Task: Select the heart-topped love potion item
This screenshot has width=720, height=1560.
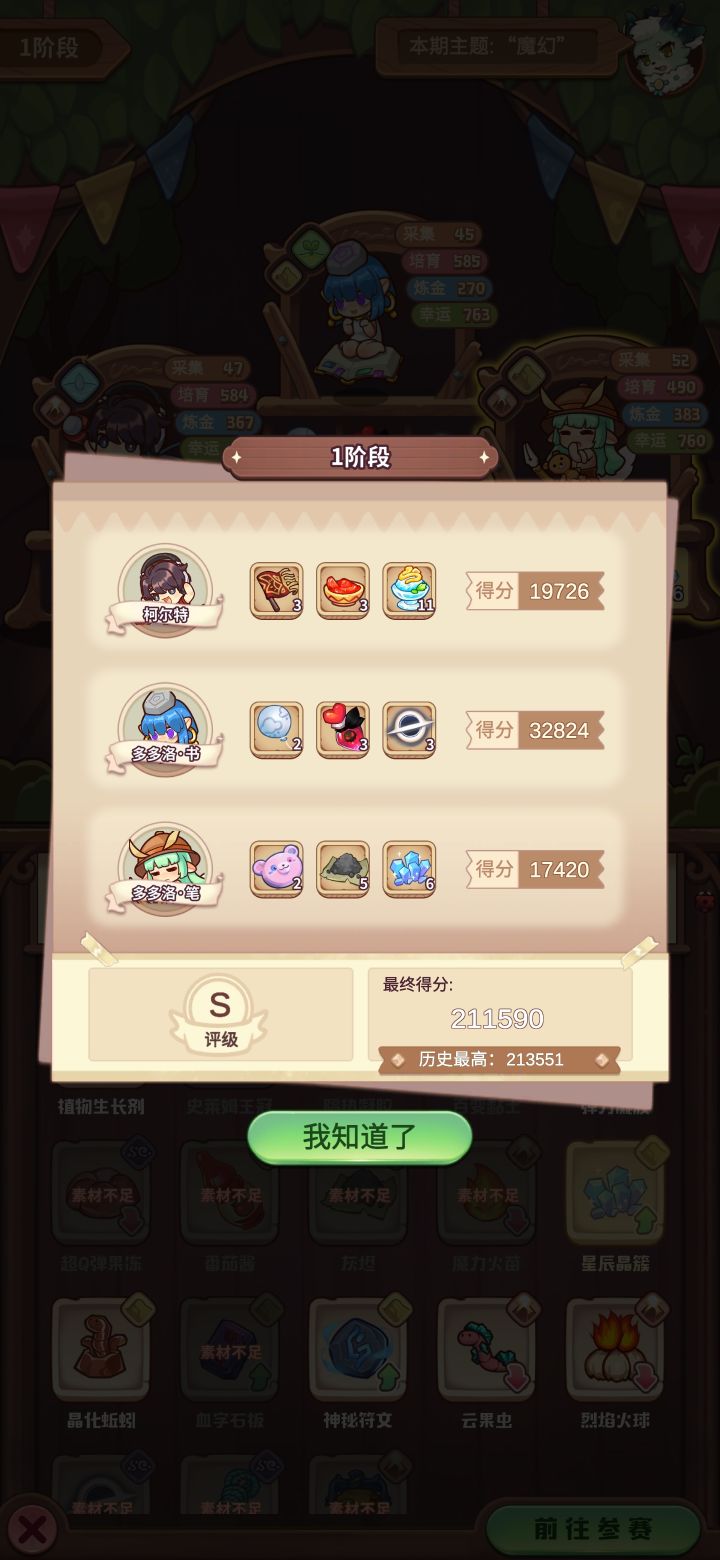Action: click(343, 730)
